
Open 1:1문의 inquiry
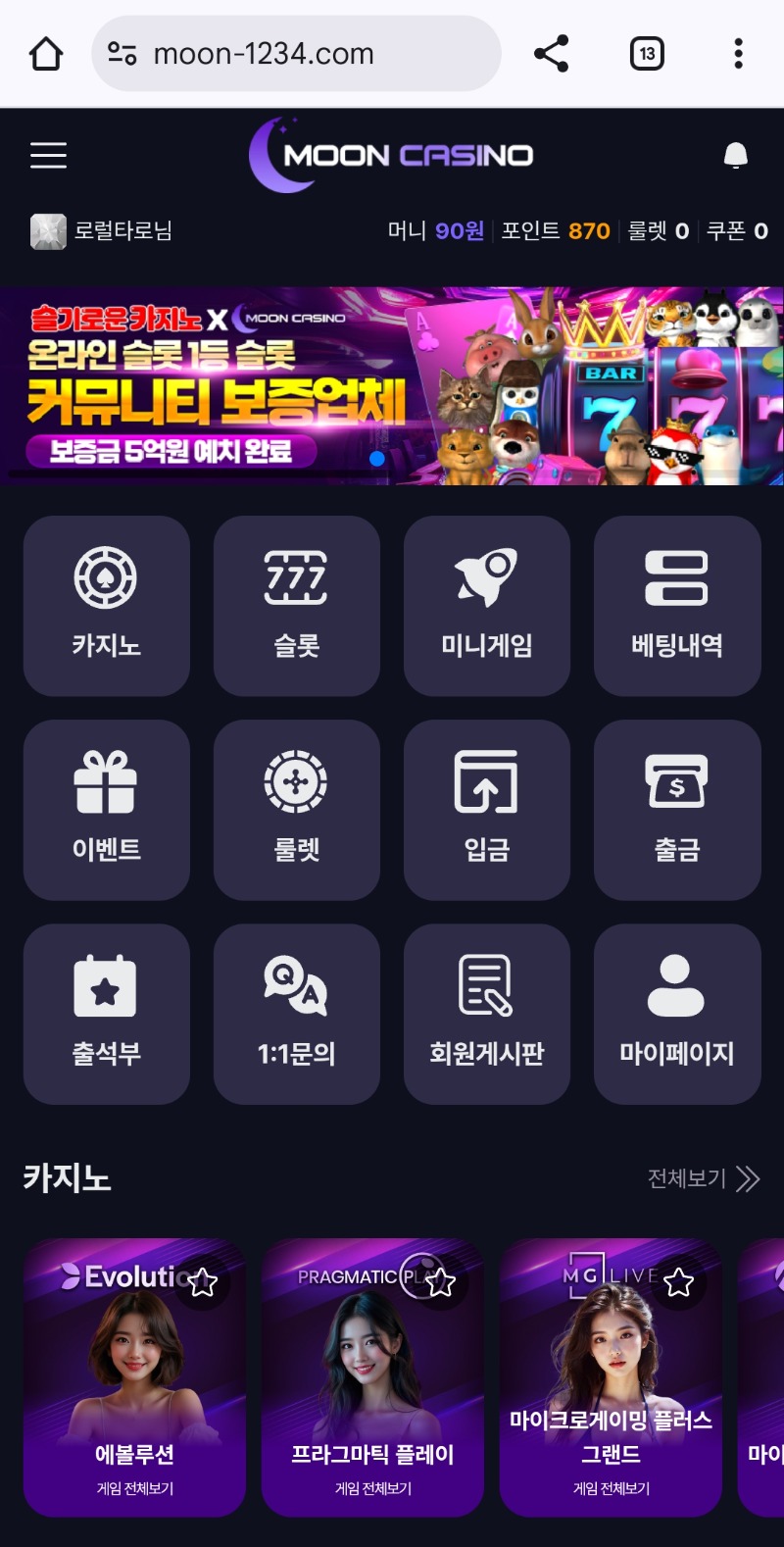click(x=296, y=1014)
